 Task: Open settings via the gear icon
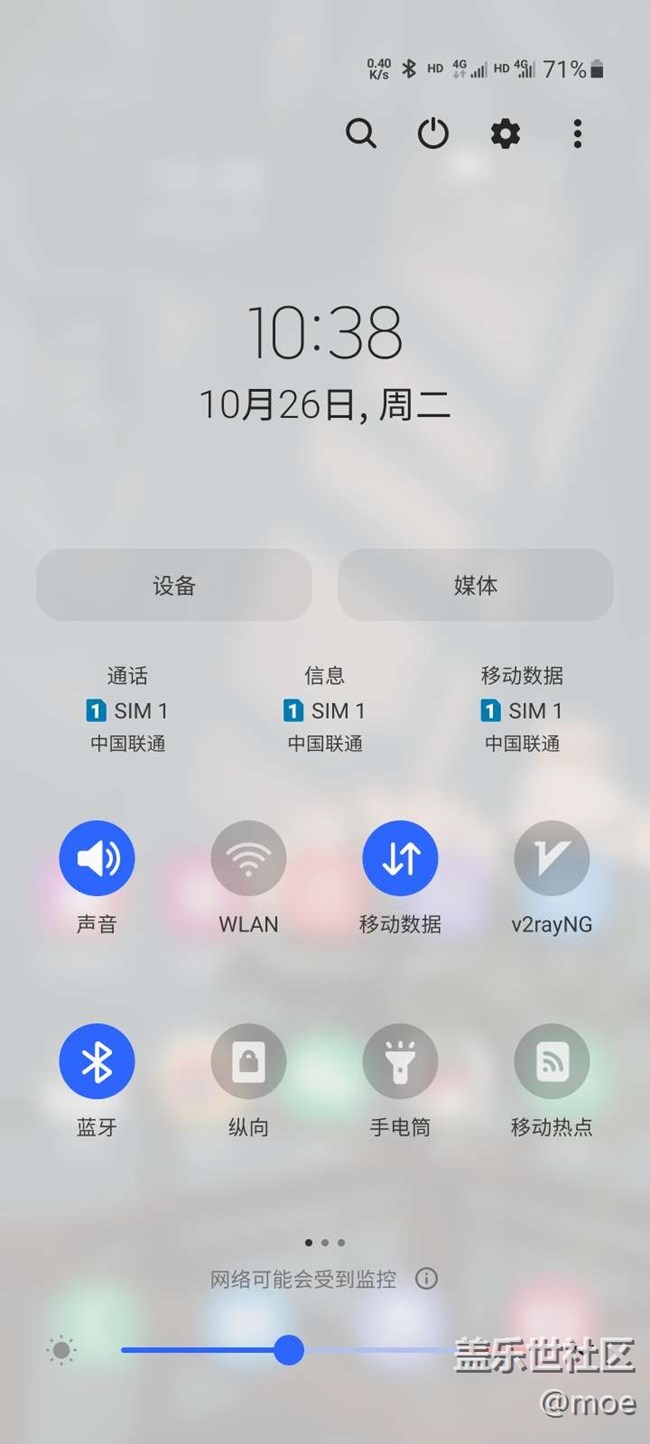click(505, 133)
